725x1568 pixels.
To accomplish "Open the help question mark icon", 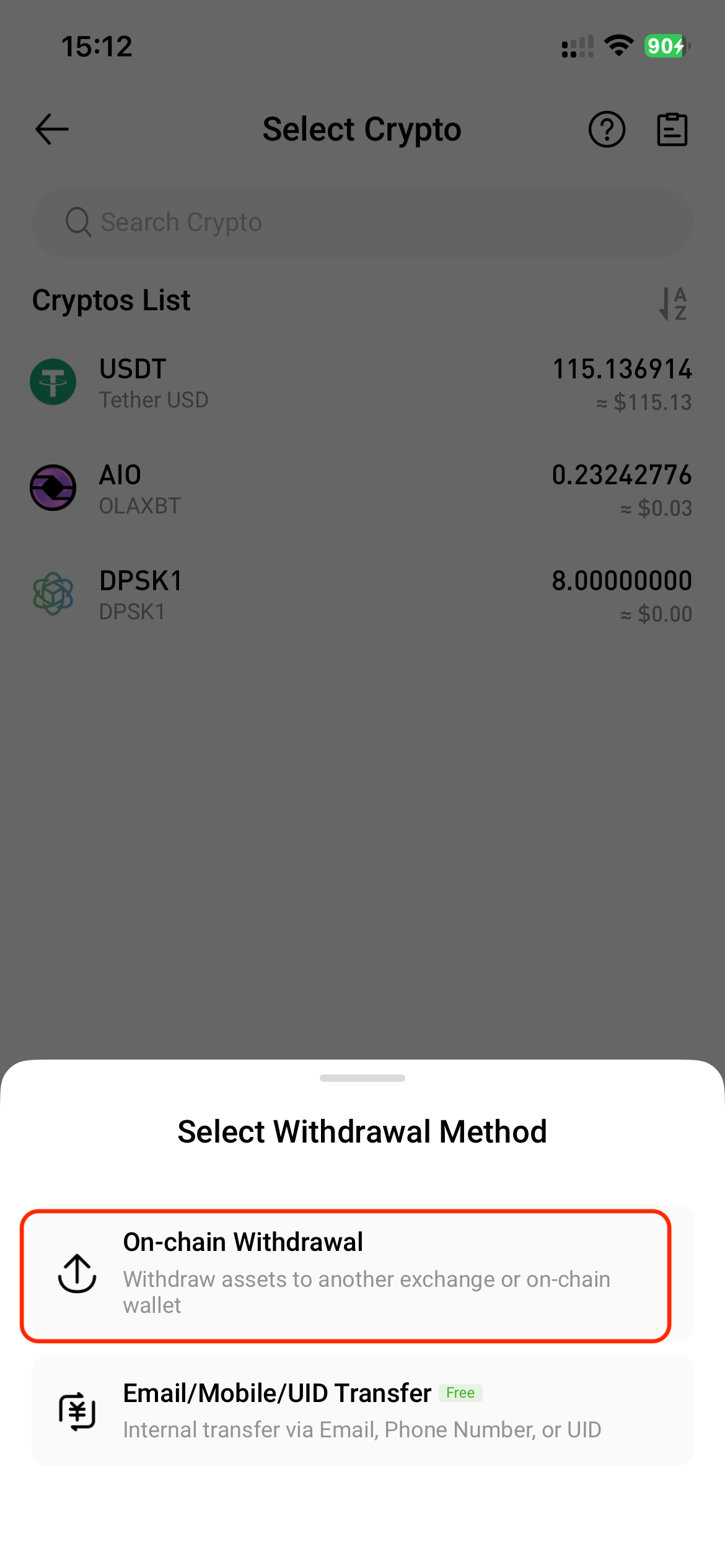I will (607, 129).
